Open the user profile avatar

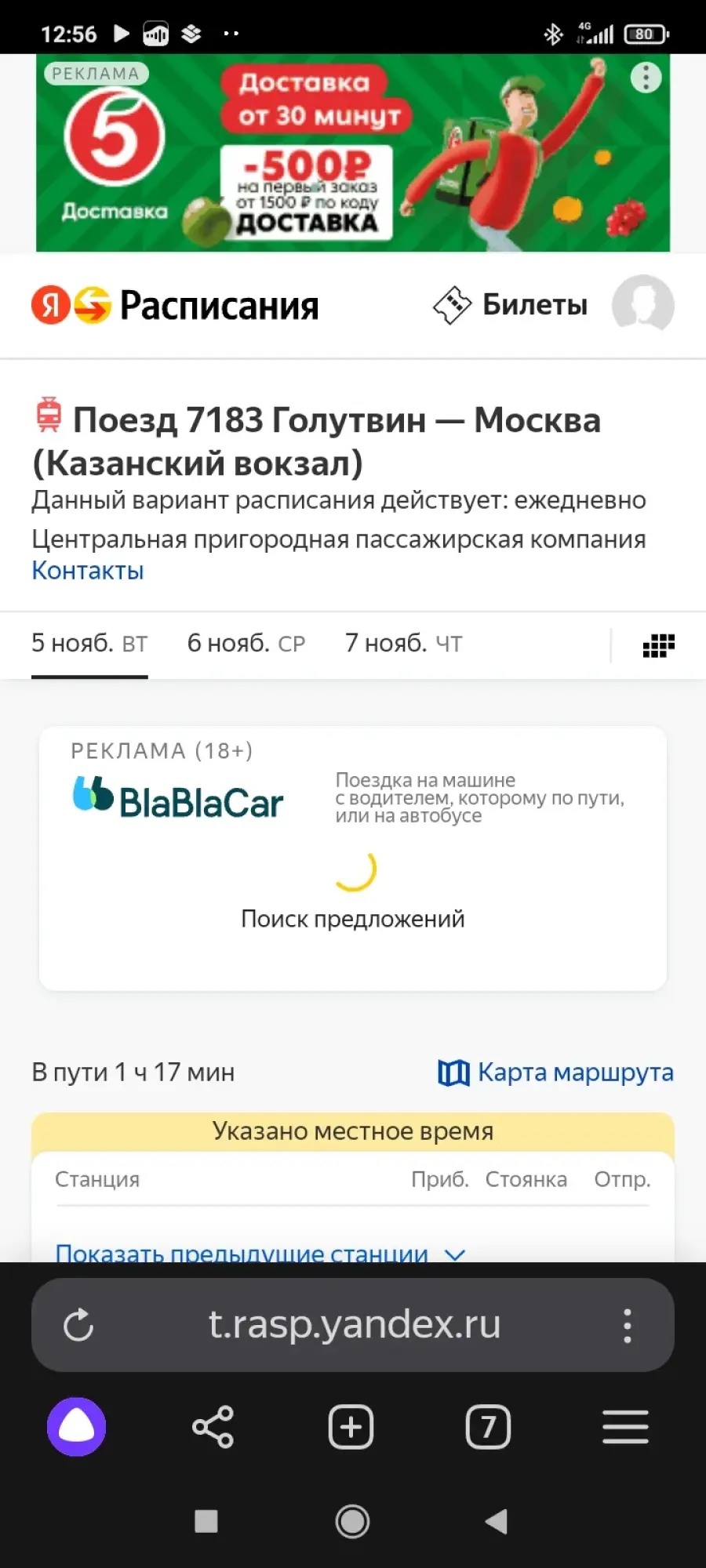coord(642,305)
